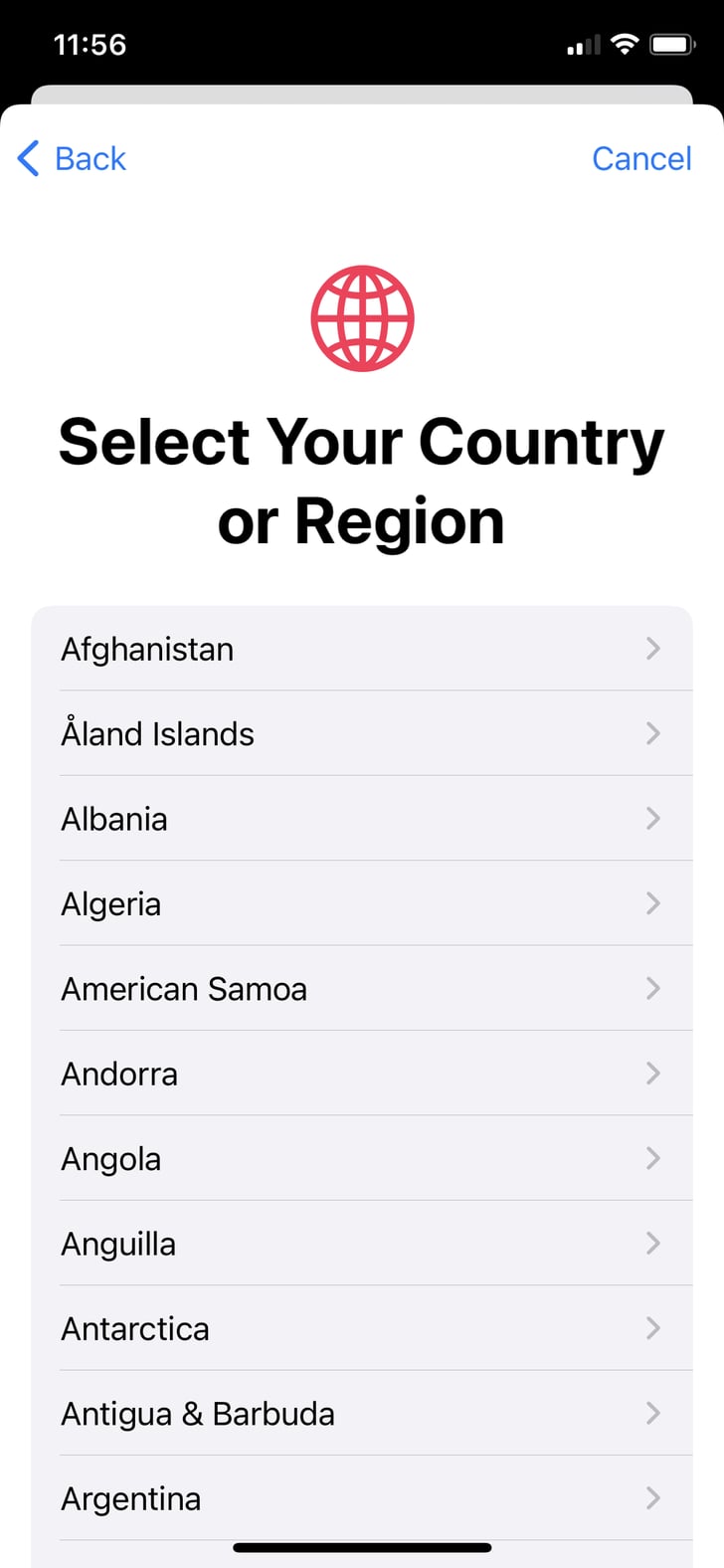The image size is (724, 1568).
Task: Tap the battery indicator icon
Action: pos(672,44)
